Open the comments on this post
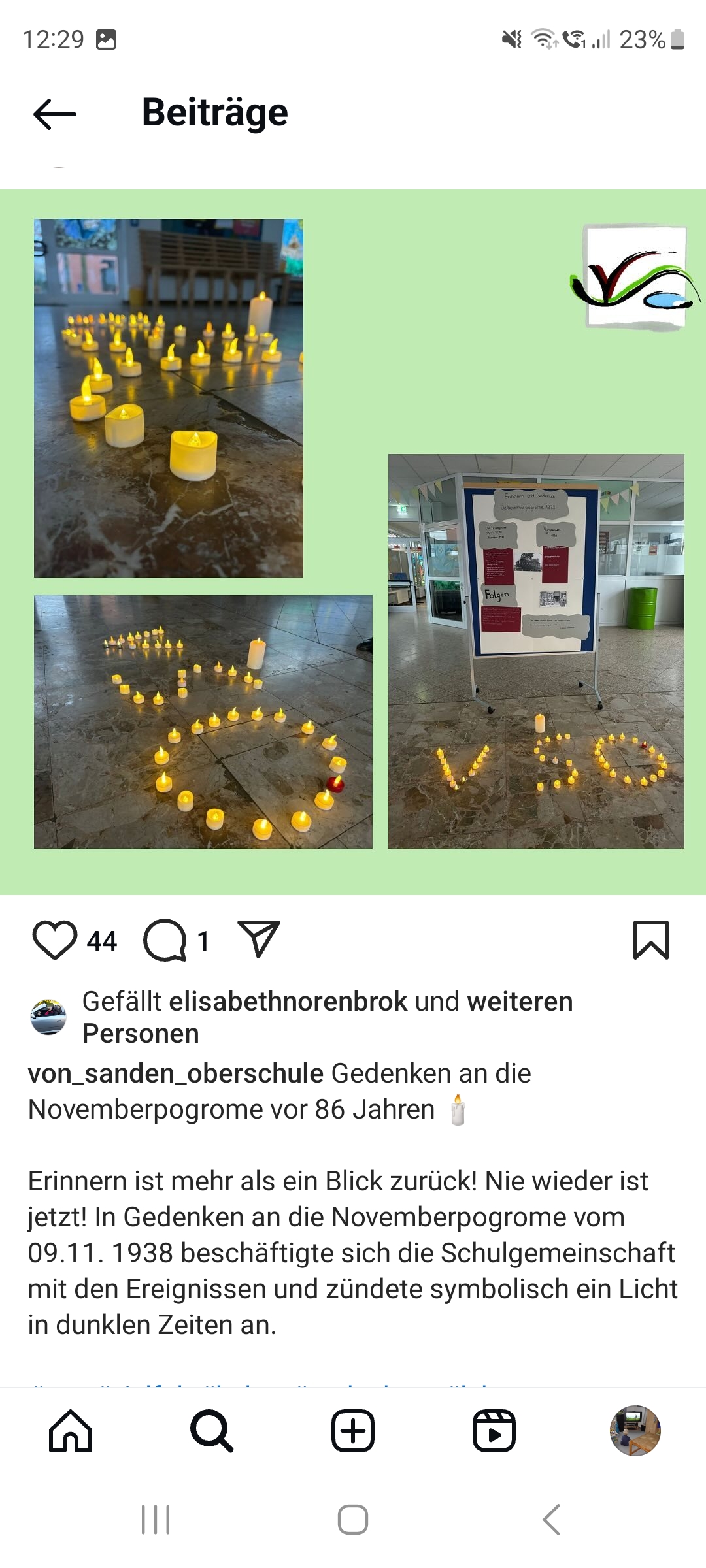 (165, 941)
